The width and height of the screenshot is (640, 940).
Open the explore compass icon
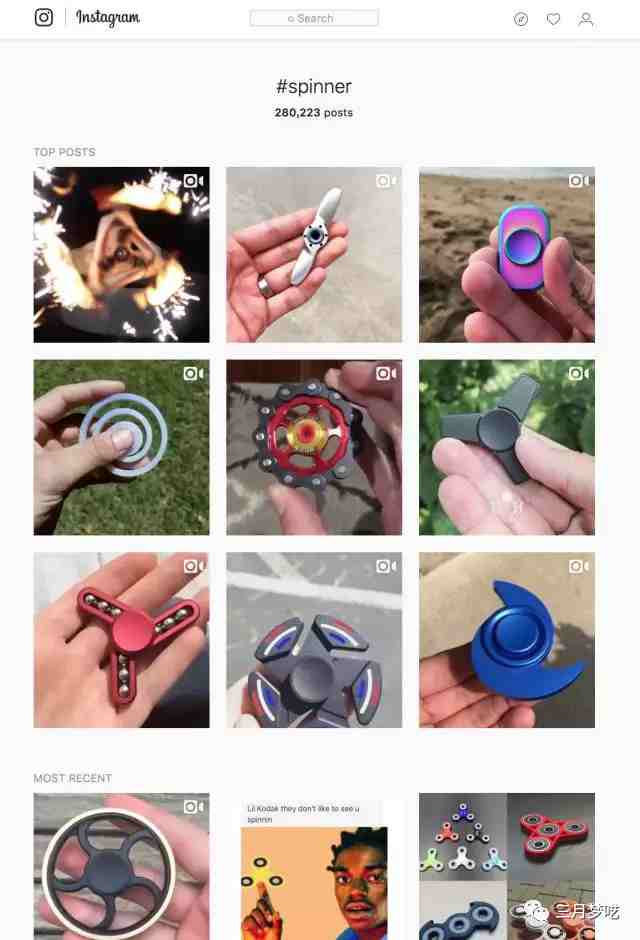[x=521, y=19]
